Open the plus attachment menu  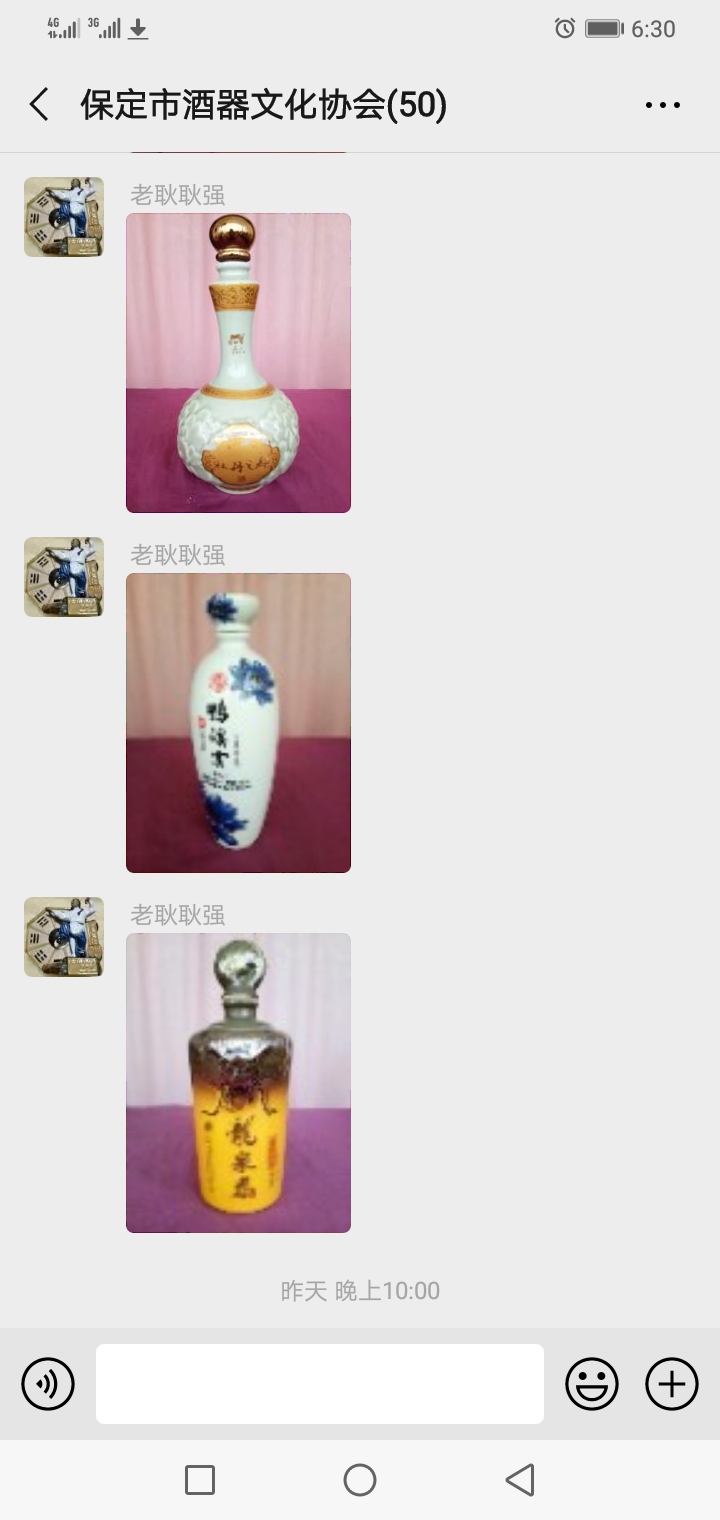(671, 1384)
